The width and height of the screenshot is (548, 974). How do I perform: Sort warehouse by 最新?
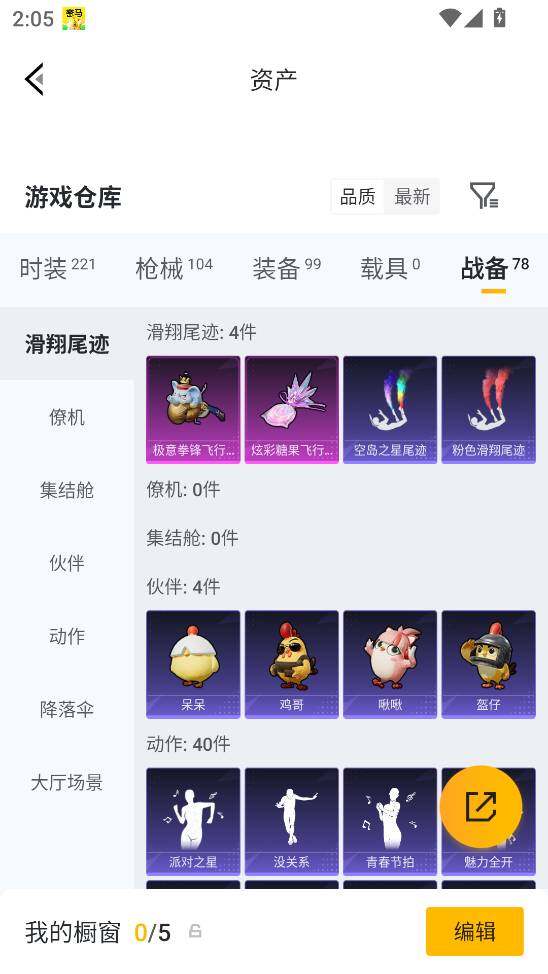412,196
